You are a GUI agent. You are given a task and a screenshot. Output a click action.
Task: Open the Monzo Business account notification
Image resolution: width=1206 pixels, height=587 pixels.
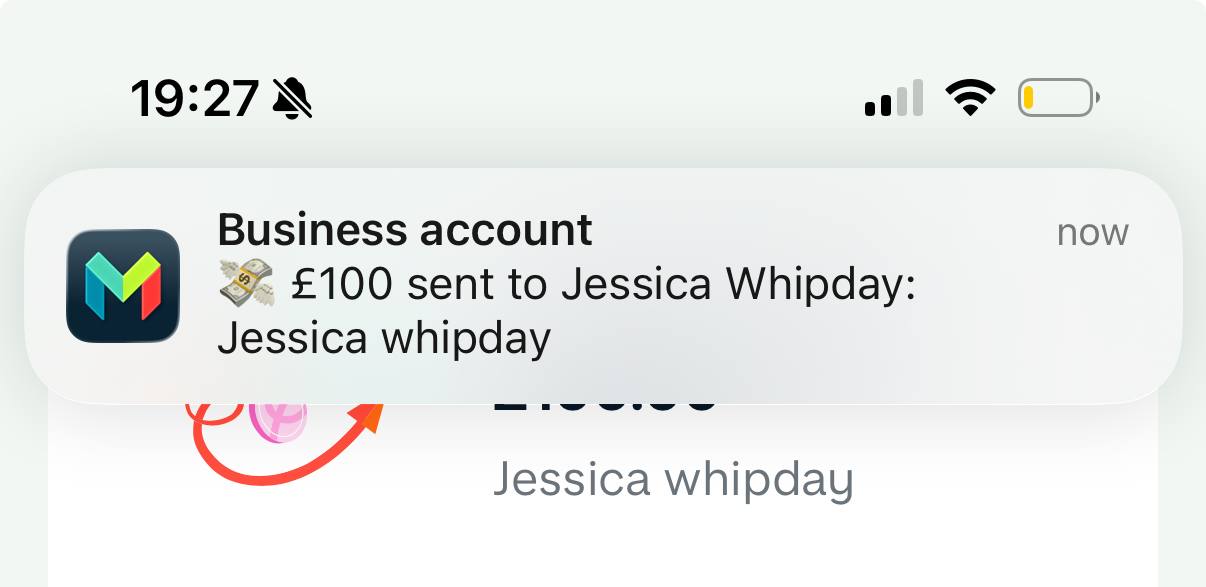pos(602,286)
